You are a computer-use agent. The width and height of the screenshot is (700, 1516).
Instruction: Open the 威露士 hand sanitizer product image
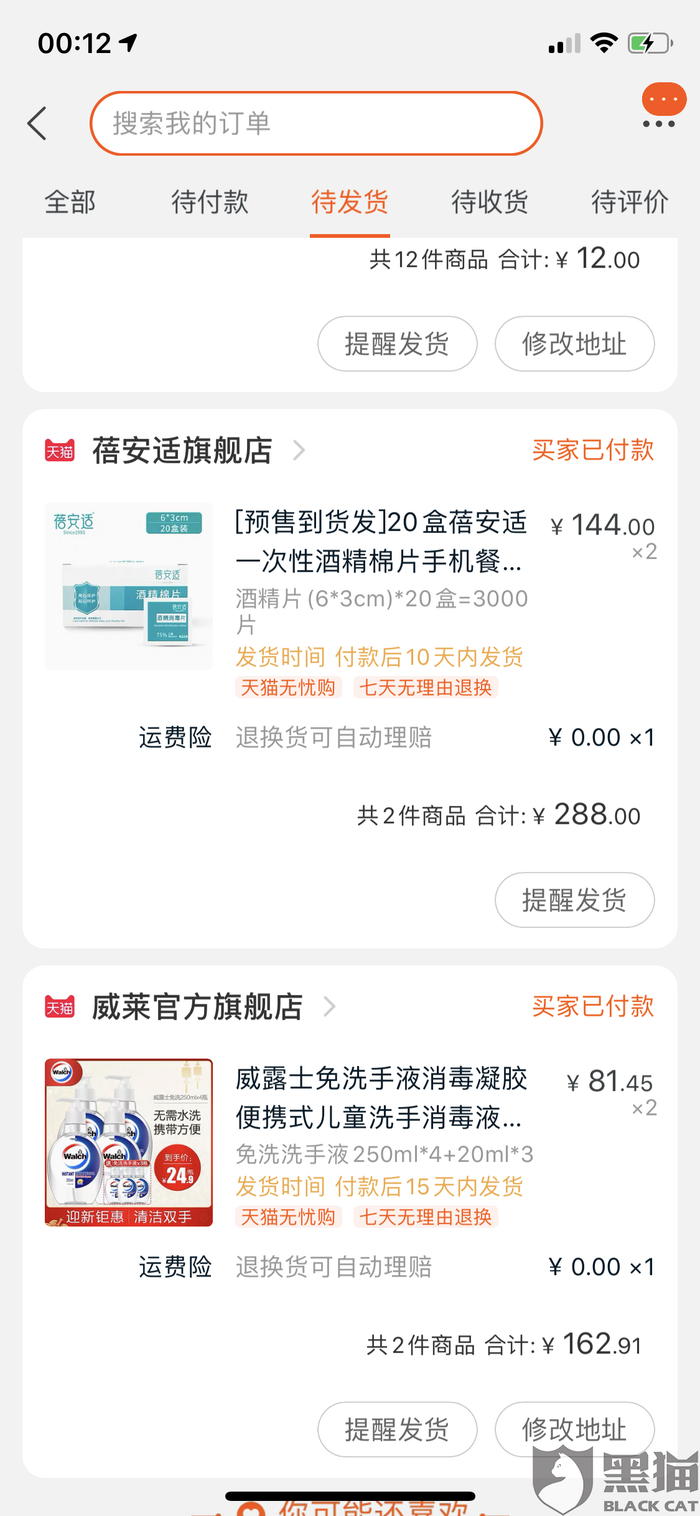(129, 1142)
